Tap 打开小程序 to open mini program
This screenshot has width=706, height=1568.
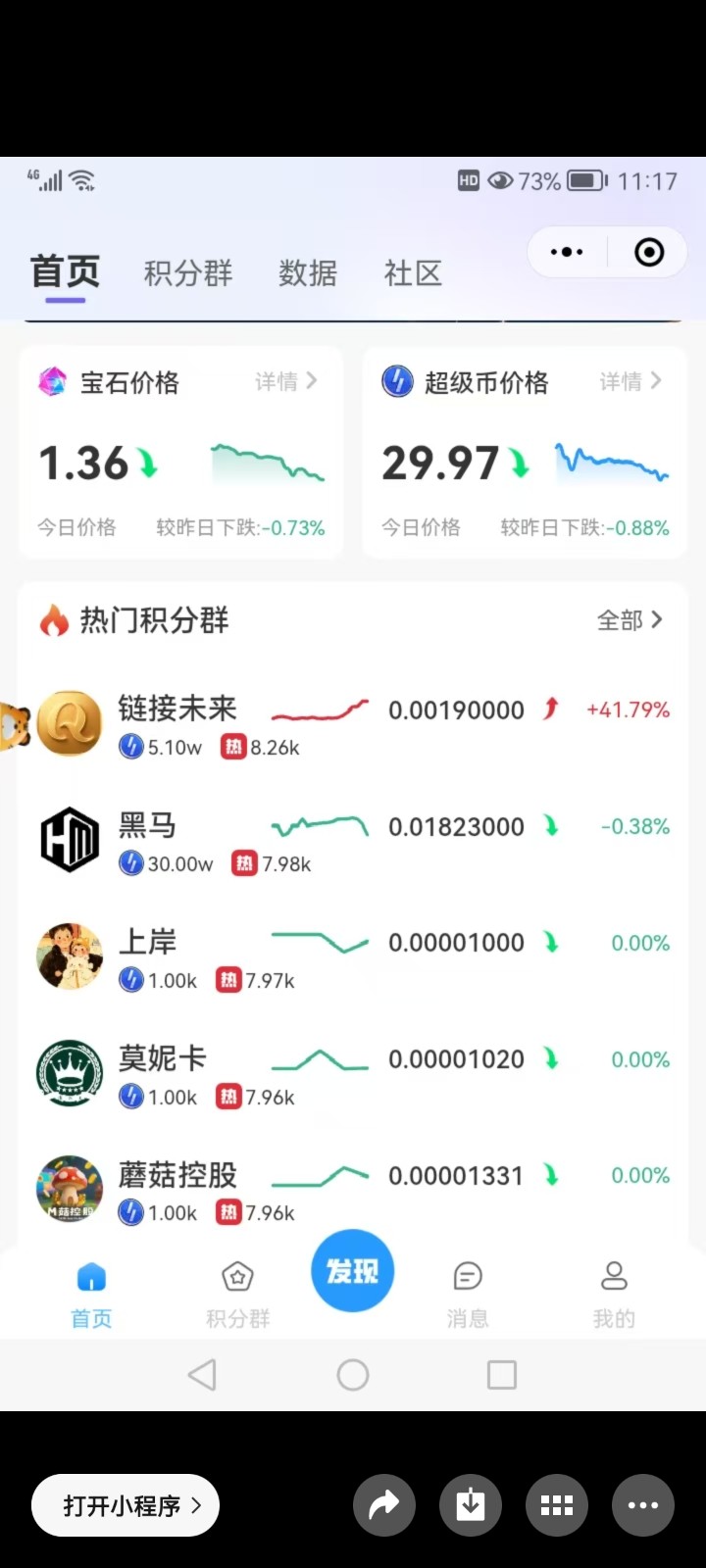tap(124, 1505)
